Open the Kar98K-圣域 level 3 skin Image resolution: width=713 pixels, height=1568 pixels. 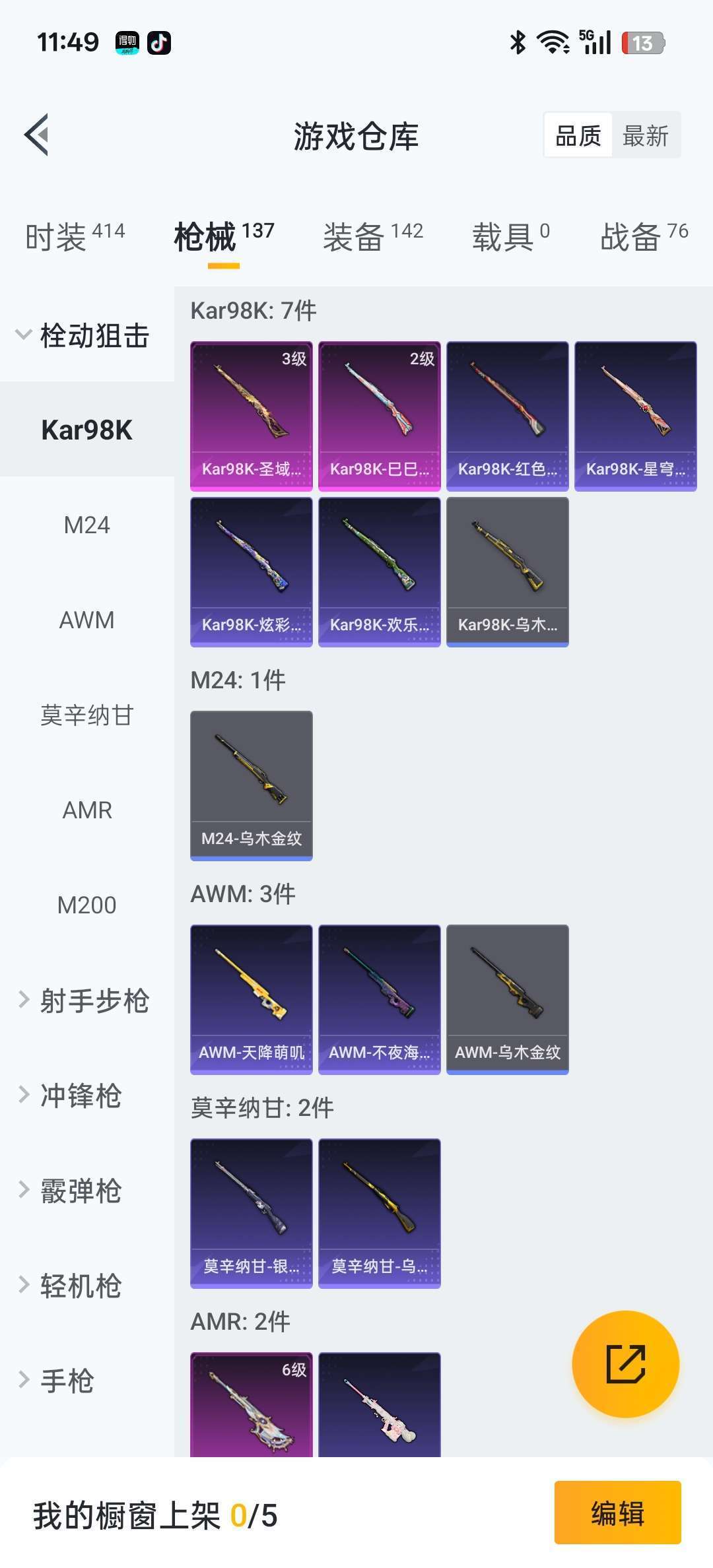(252, 416)
